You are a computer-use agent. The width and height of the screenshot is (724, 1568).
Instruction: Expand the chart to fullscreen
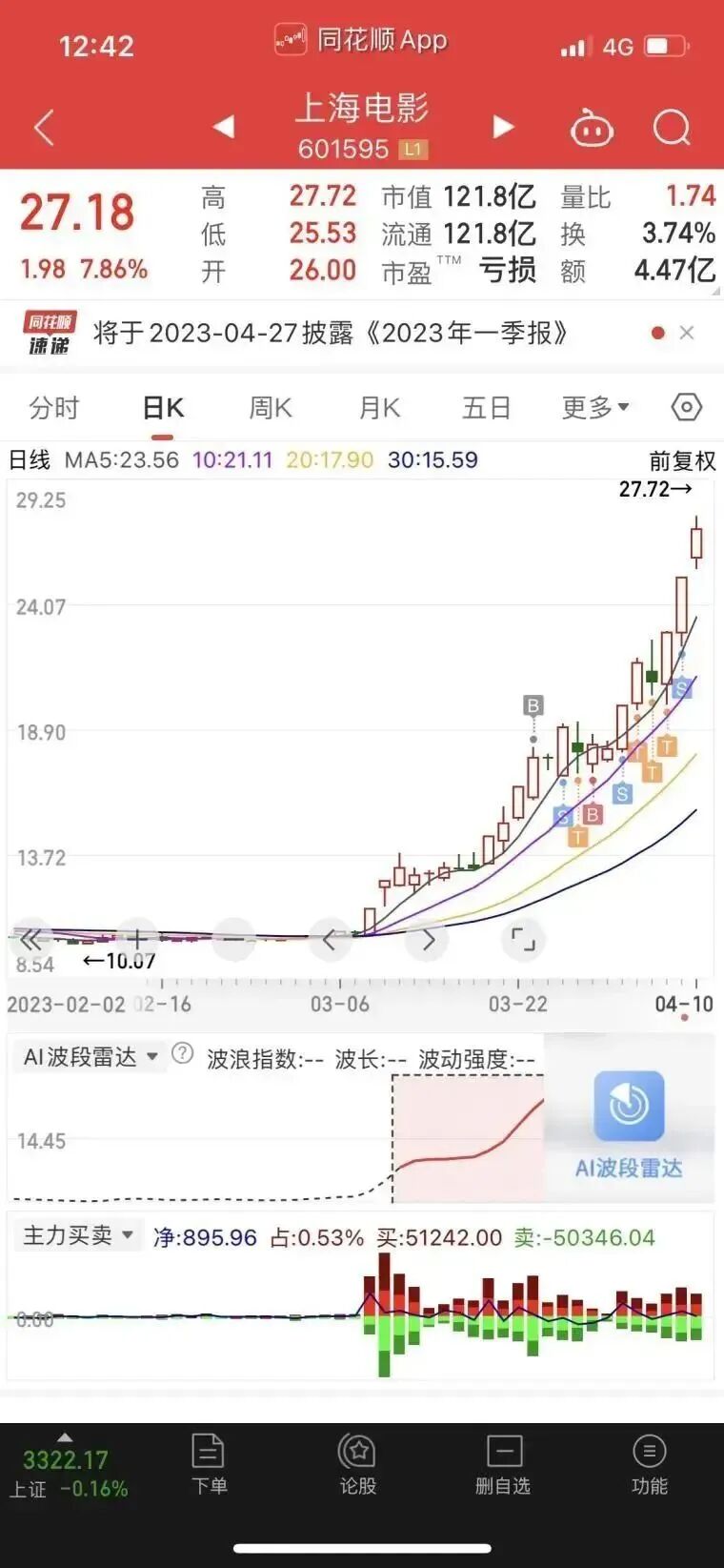523,940
